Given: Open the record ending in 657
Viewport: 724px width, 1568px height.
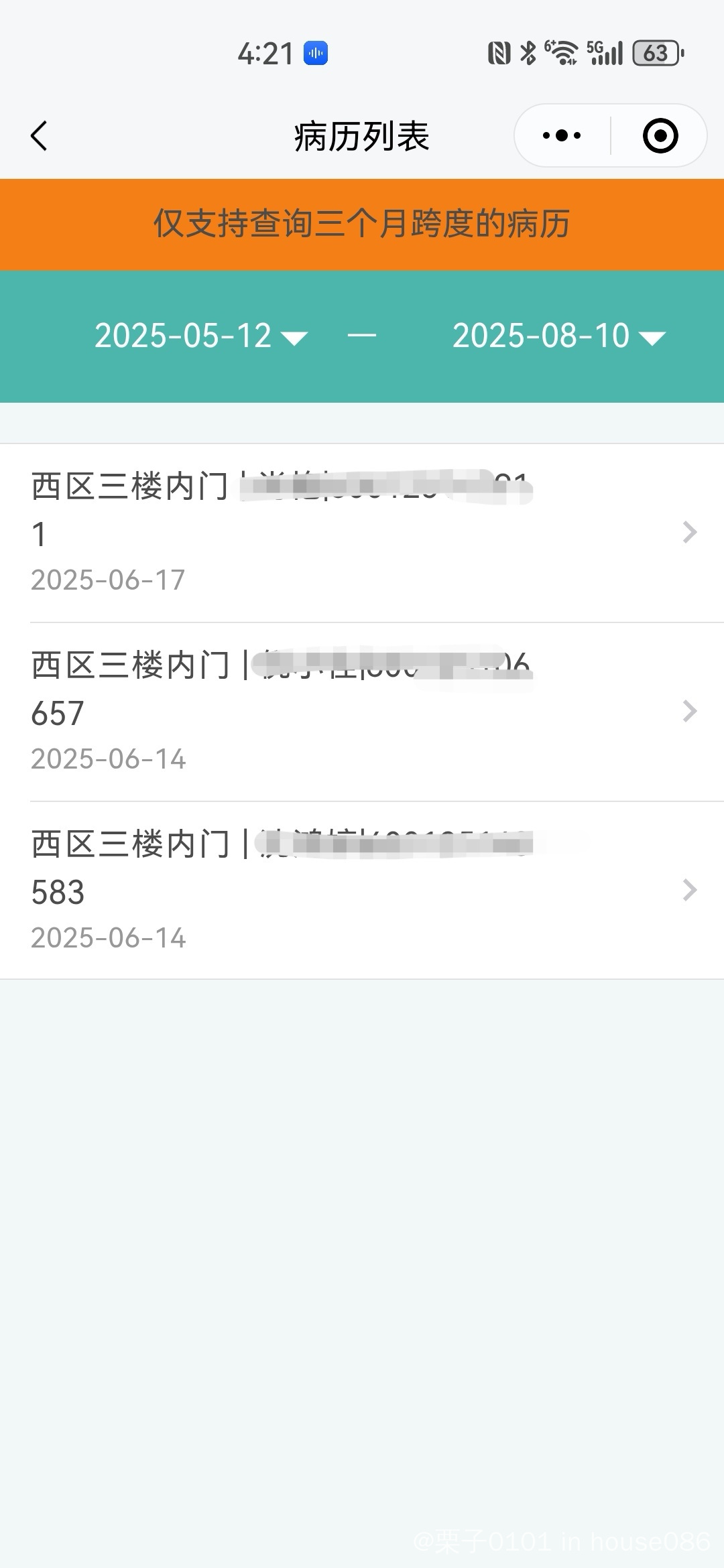Looking at the screenshot, I should click(x=362, y=712).
